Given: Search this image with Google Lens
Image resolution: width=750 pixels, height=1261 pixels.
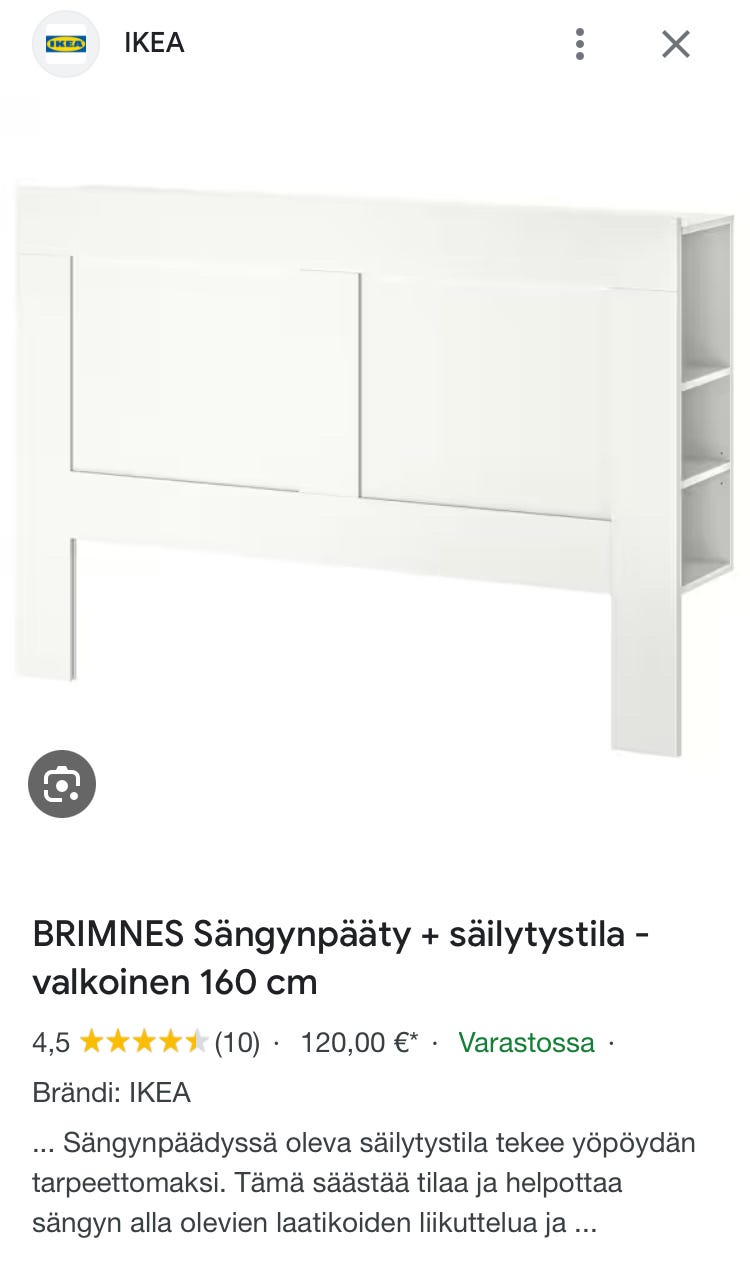Looking at the screenshot, I should pyautogui.click(x=62, y=784).
